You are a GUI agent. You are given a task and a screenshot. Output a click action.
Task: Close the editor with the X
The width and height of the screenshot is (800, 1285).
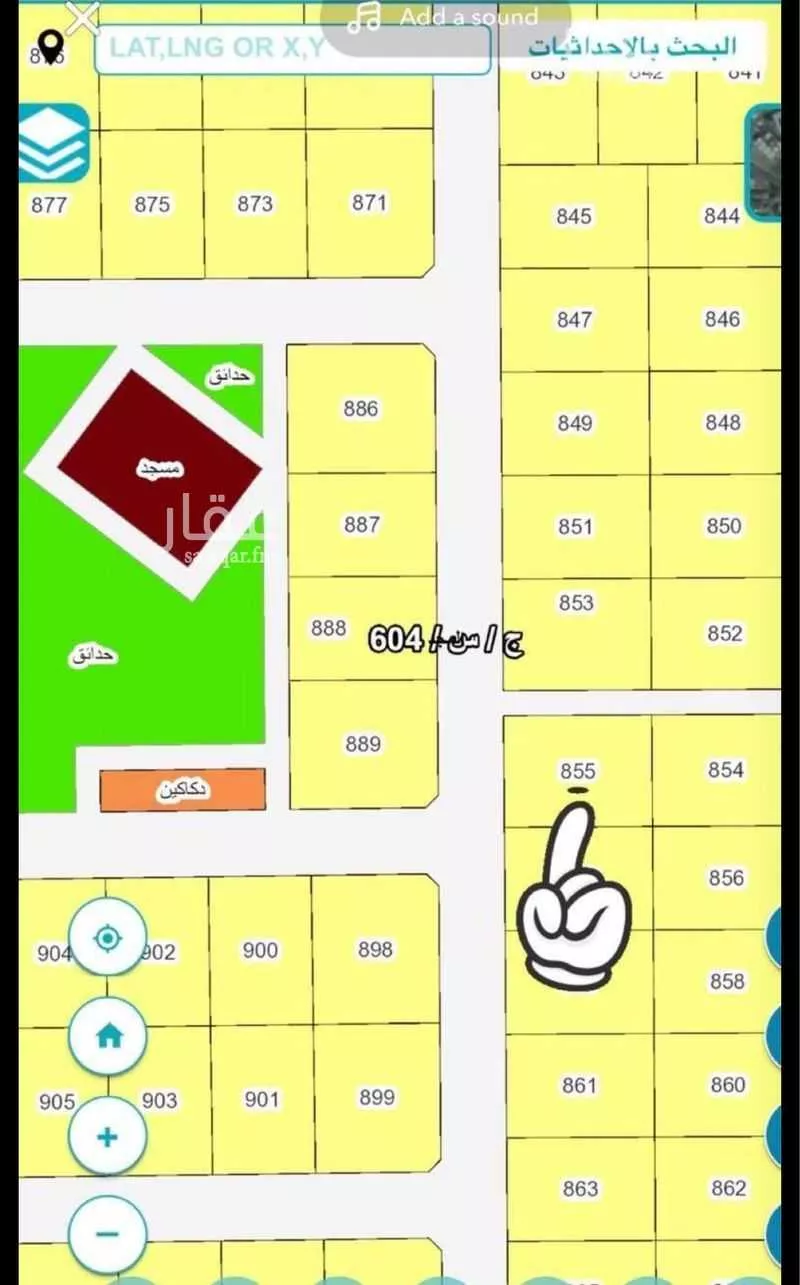pos(82,18)
